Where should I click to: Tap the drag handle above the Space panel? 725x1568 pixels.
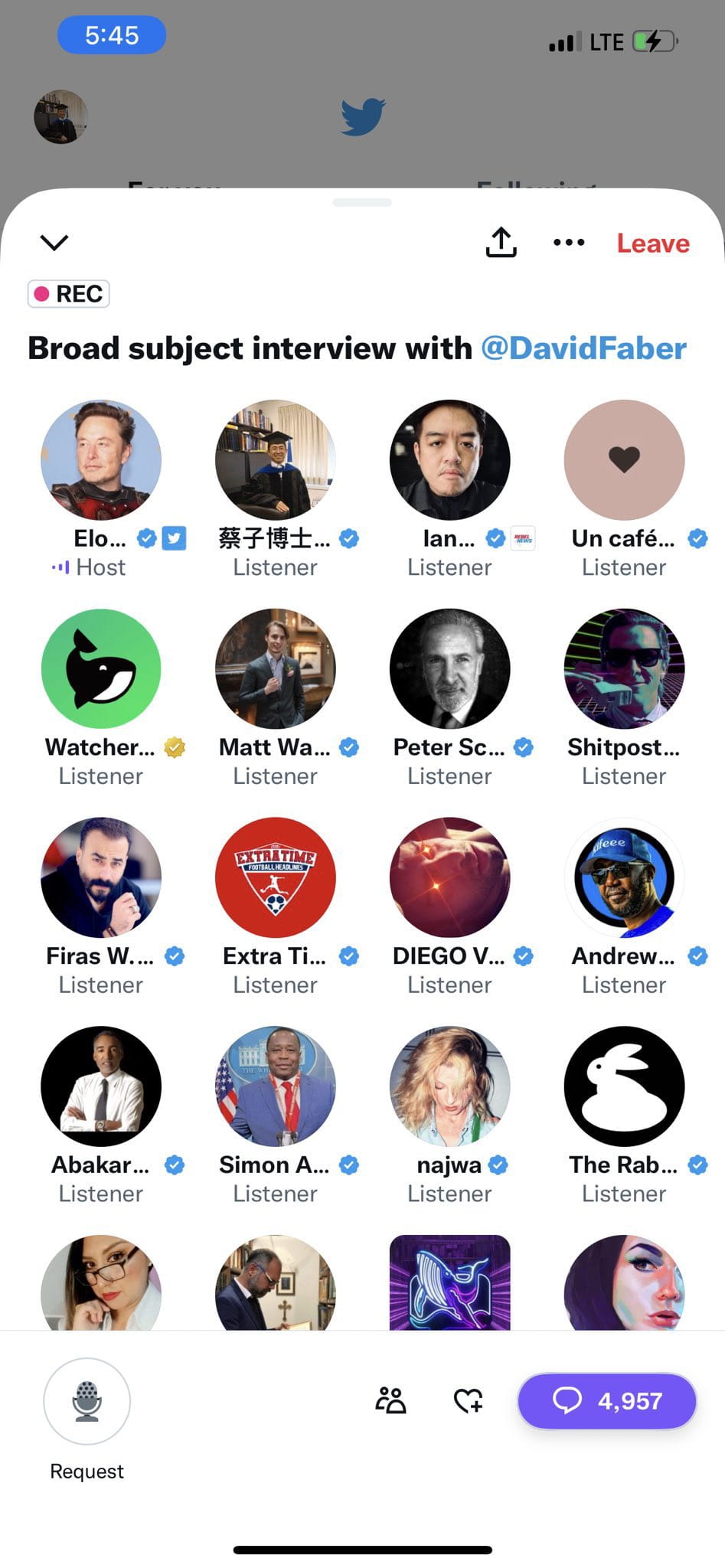(362, 201)
